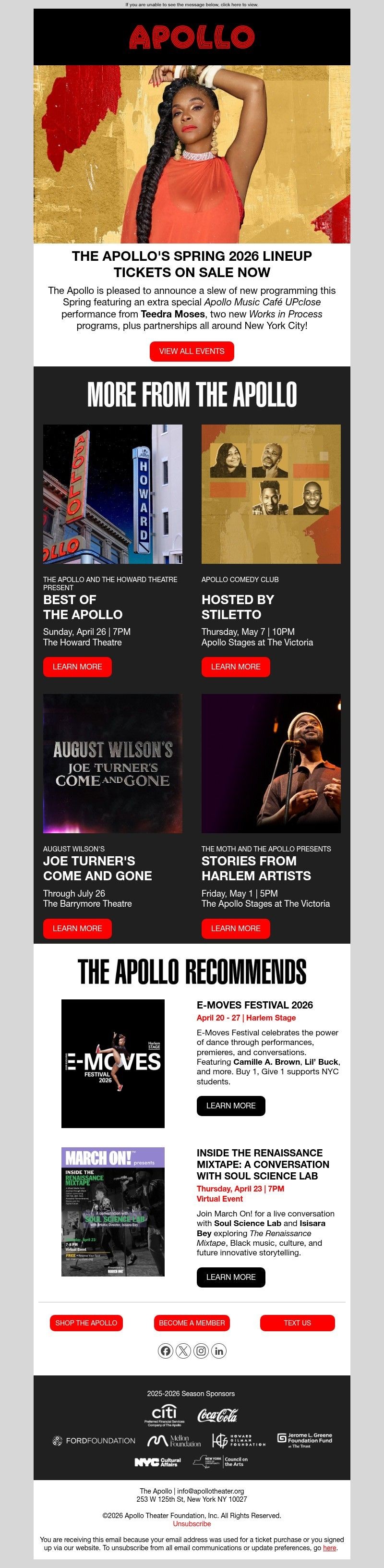This screenshot has height=1568, width=384.
Task: Open Shop the Apollo
Action: point(86,1323)
